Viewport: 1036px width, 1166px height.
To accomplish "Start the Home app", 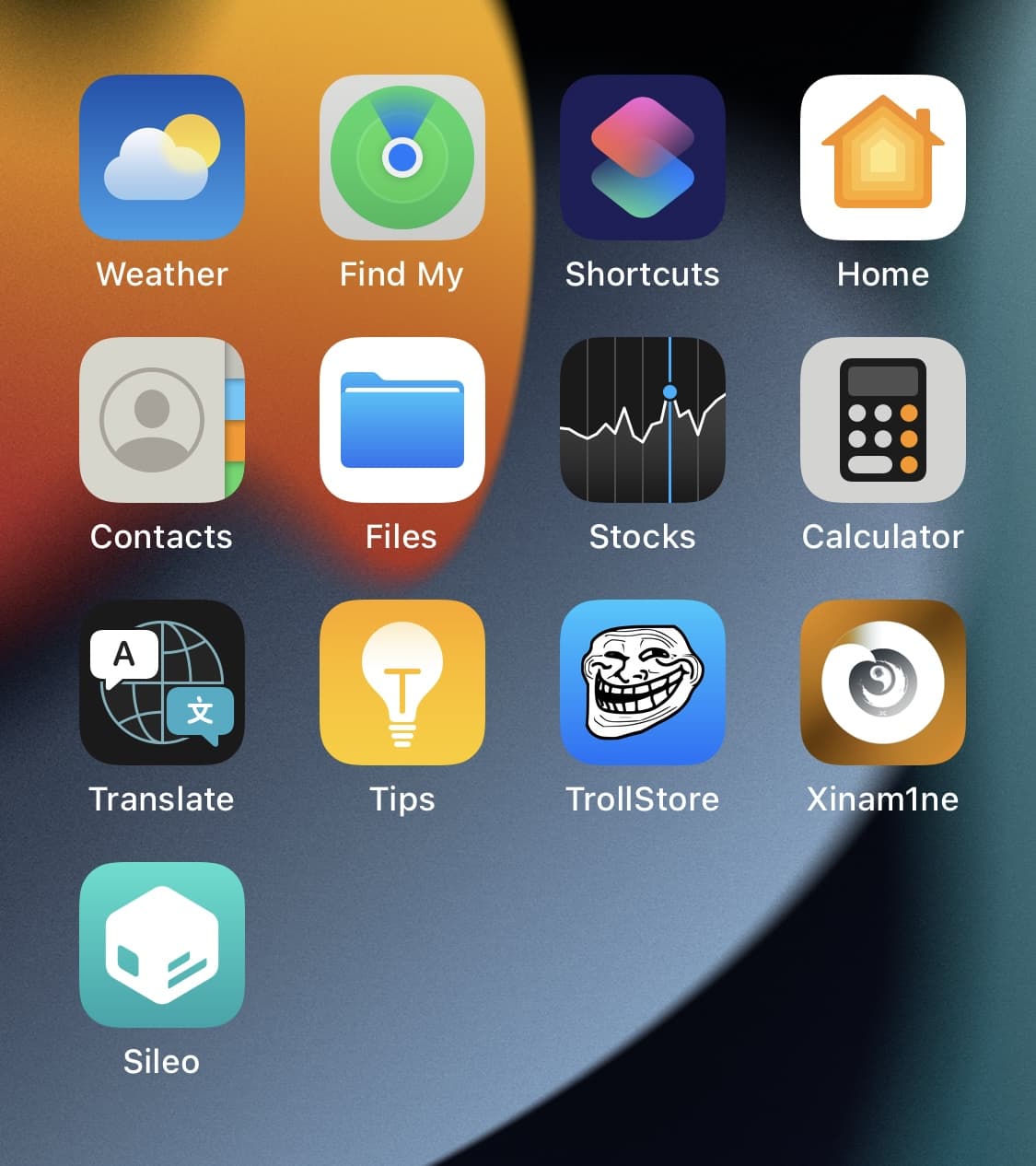I will click(x=883, y=157).
